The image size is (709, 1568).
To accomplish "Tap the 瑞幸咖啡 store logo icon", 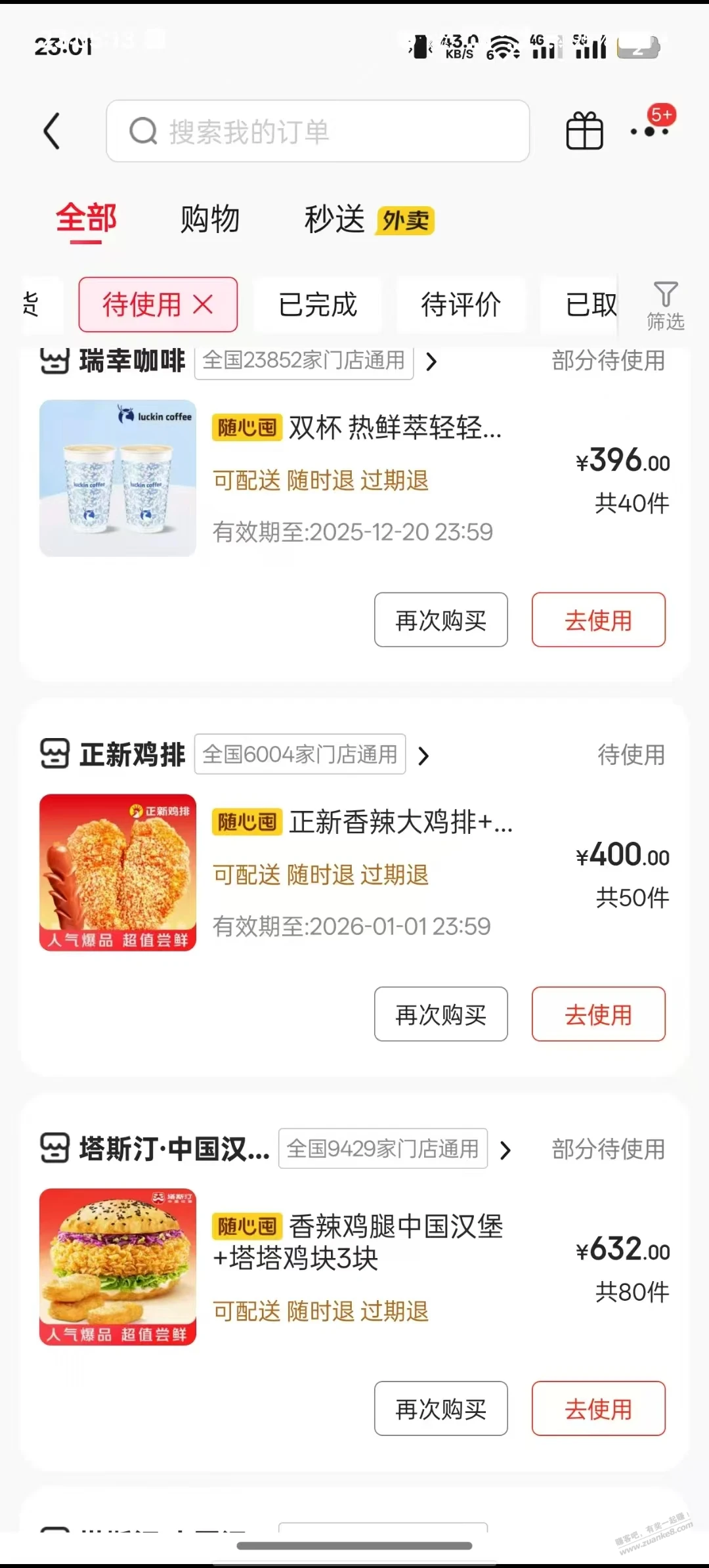I will pyautogui.click(x=54, y=360).
